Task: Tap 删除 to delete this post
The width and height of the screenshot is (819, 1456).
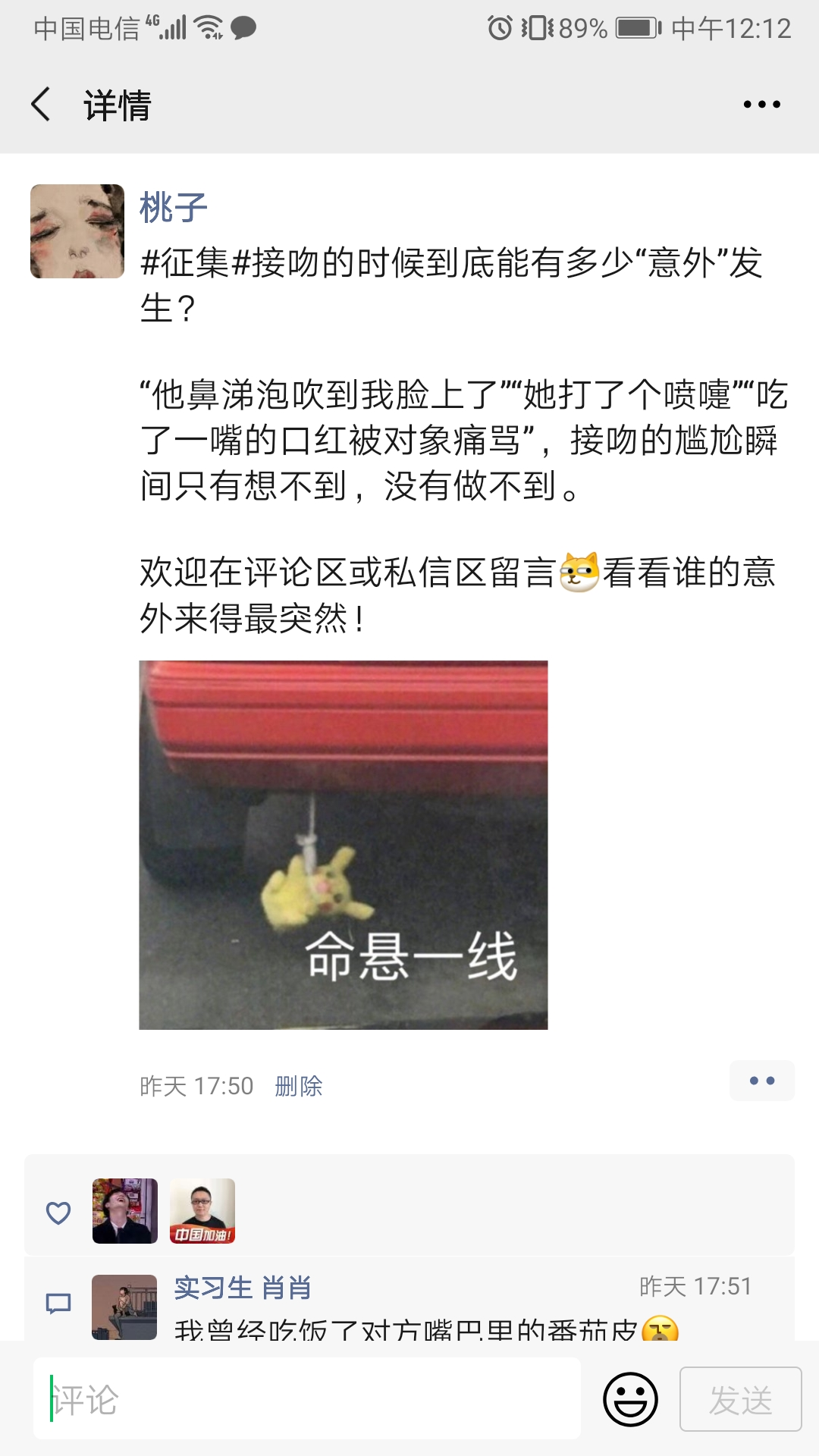Action: click(299, 1086)
